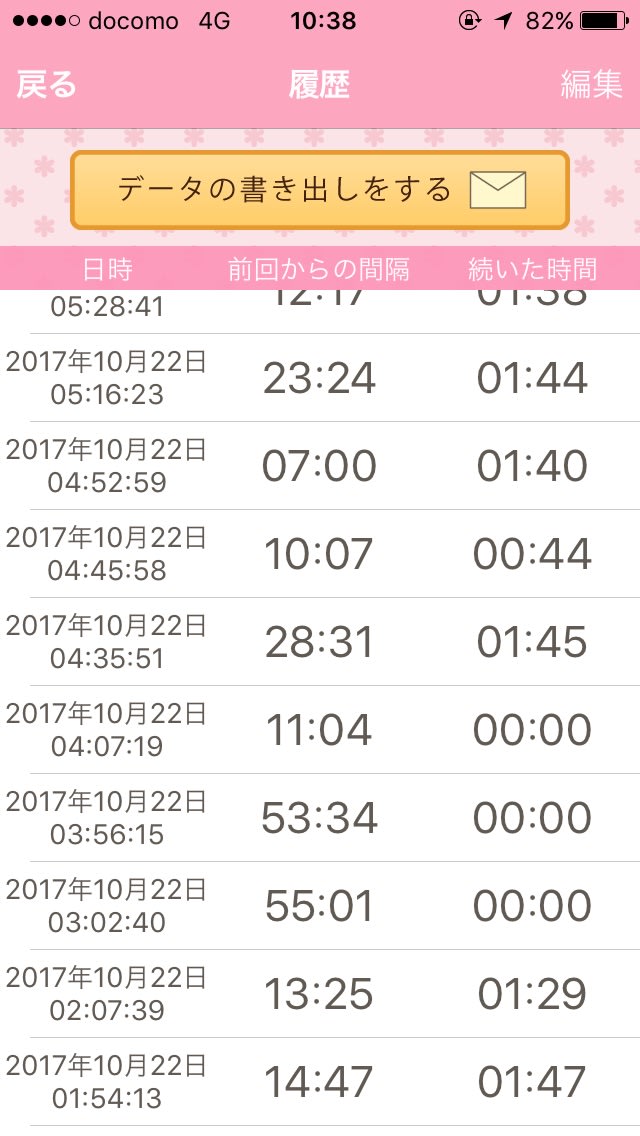The height and width of the screenshot is (1136, 640).
Task: Tap 編集 to edit the history
Action: pyautogui.click(x=591, y=85)
